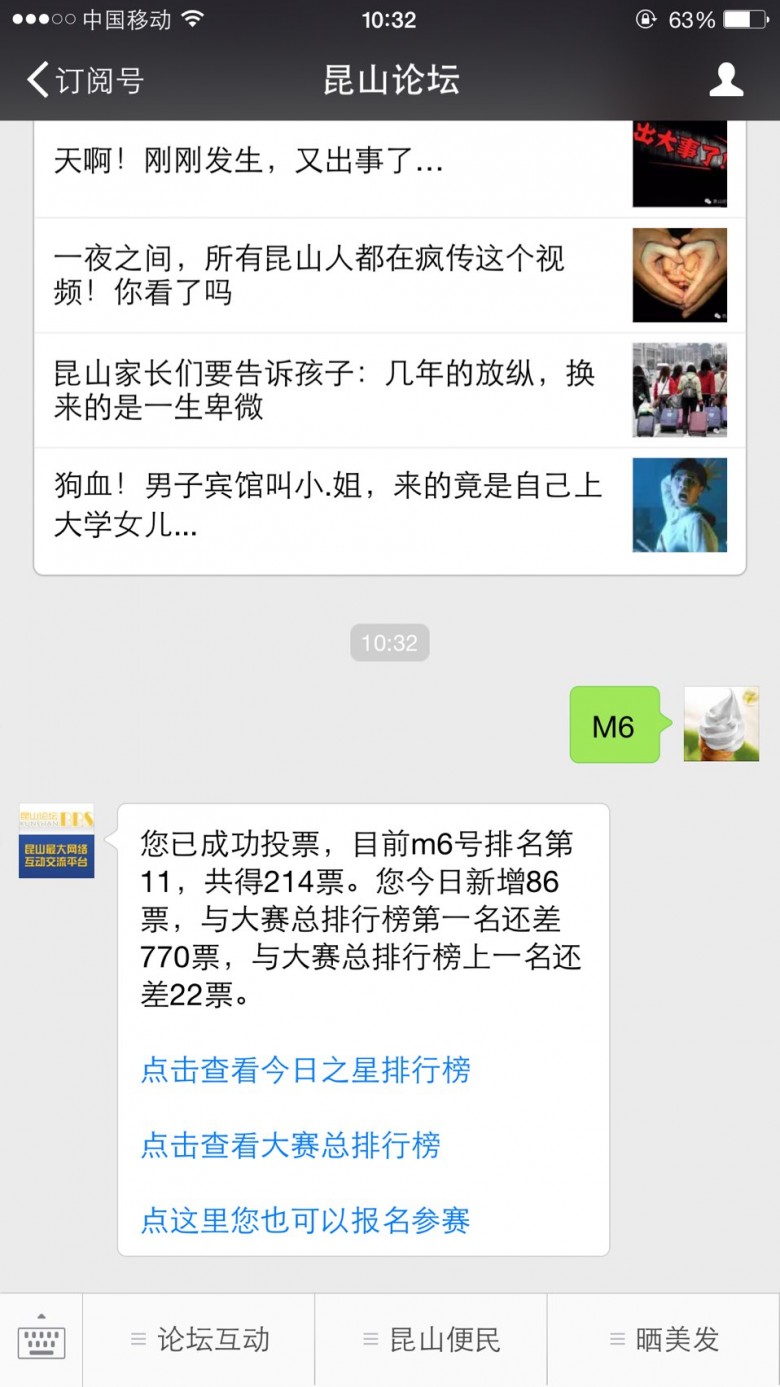Tap my ice cream avatar

tap(721, 724)
